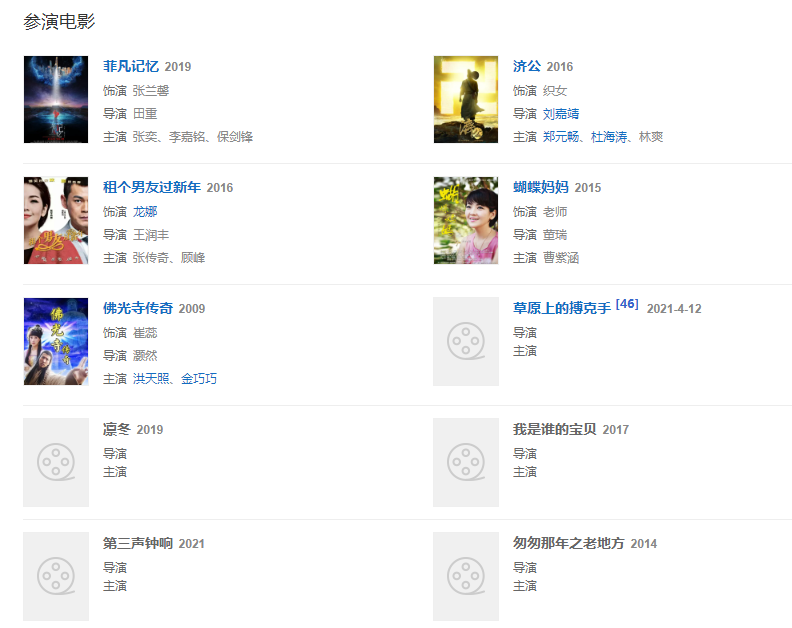Open the movie link 佛光寺传奇
Image resolution: width=792 pixels, height=628 pixels.
point(138,308)
